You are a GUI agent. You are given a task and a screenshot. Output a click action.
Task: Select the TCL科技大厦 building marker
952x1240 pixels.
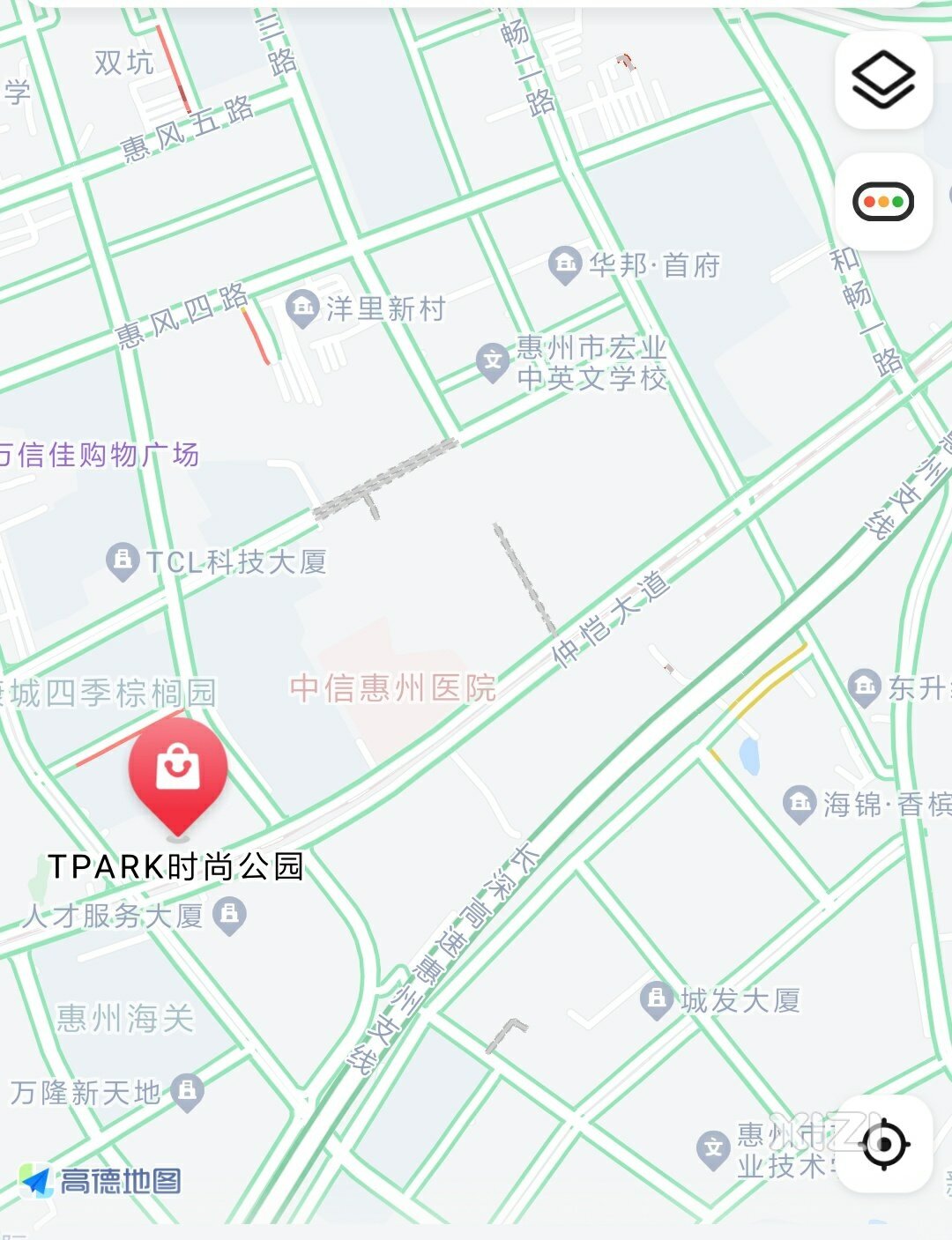click(x=122, y=561)
